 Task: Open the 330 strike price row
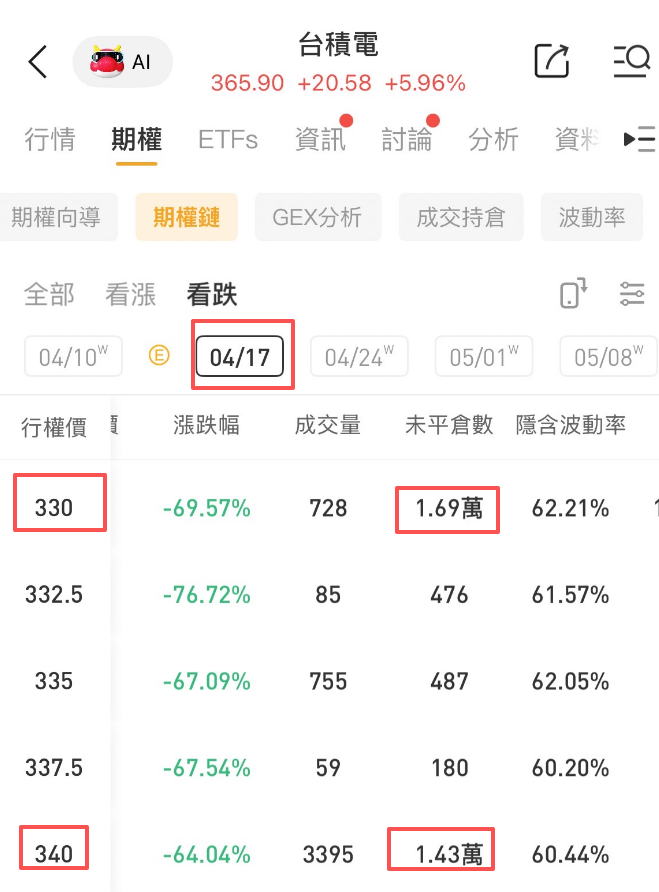click(x=54, y=508)
